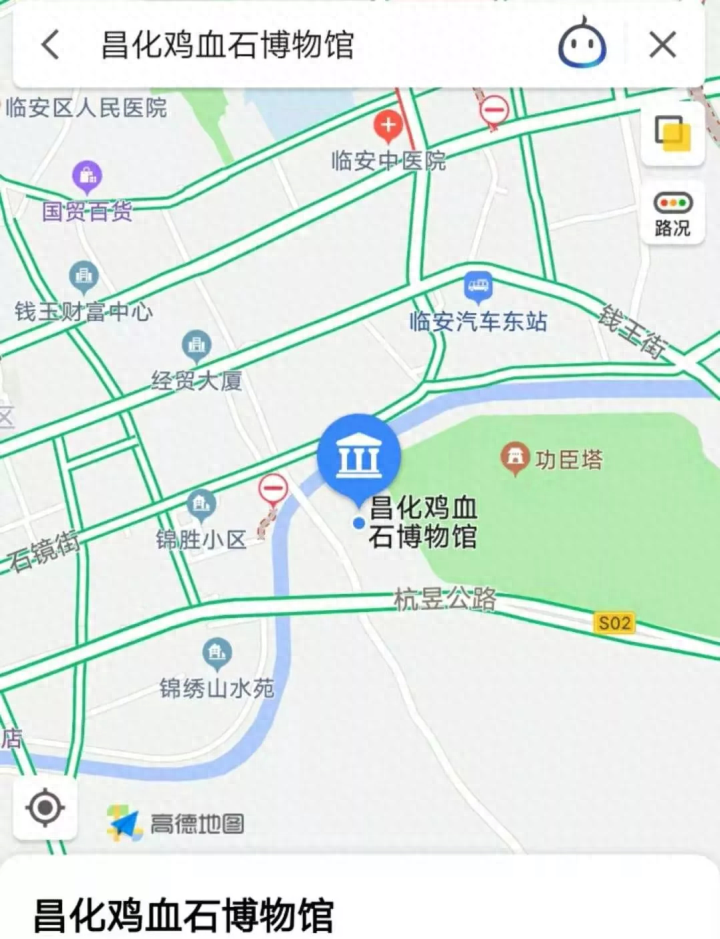720x939 pixels.
Task: Select 临安汽车东站 bus station marker
Action: click(479, 289)
